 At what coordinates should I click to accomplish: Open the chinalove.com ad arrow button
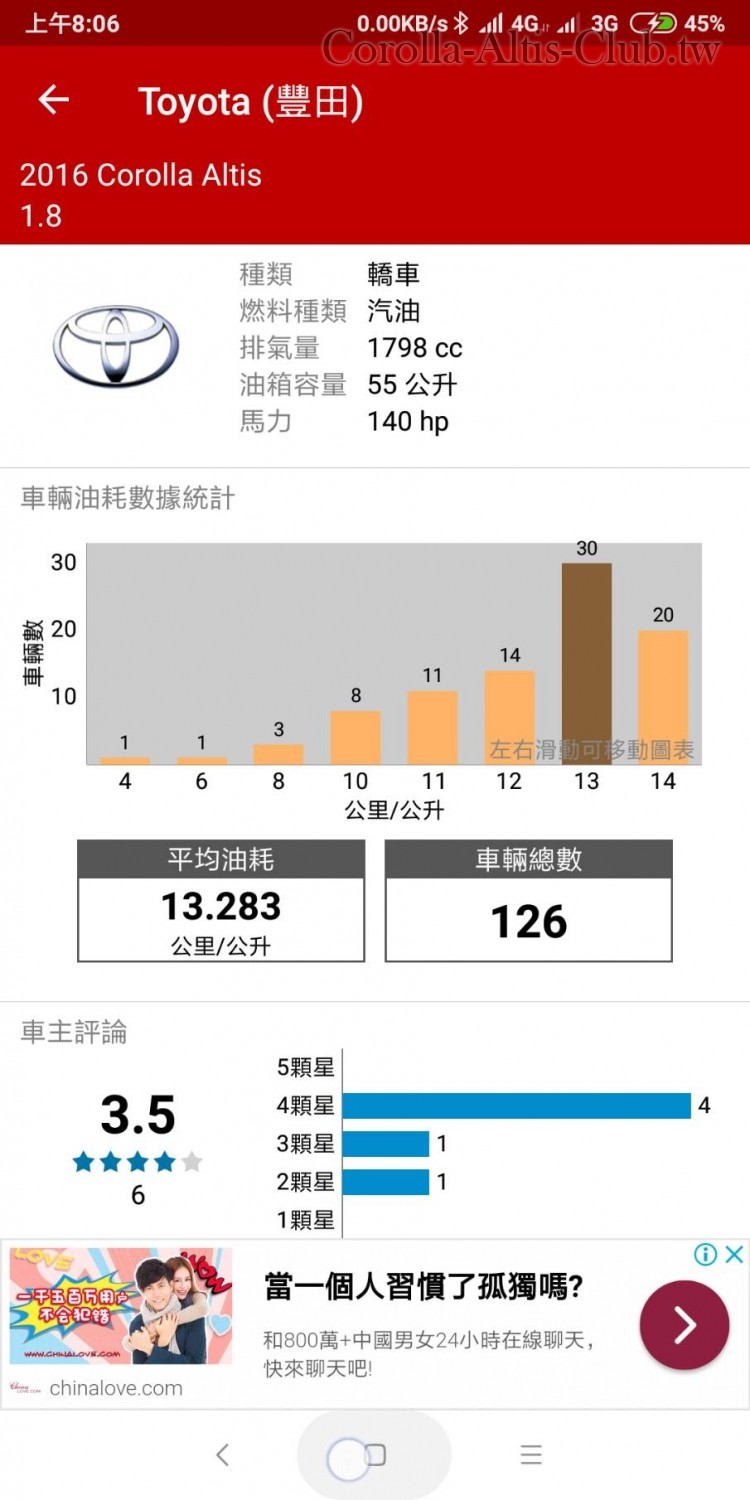[x=684, y=1325]
